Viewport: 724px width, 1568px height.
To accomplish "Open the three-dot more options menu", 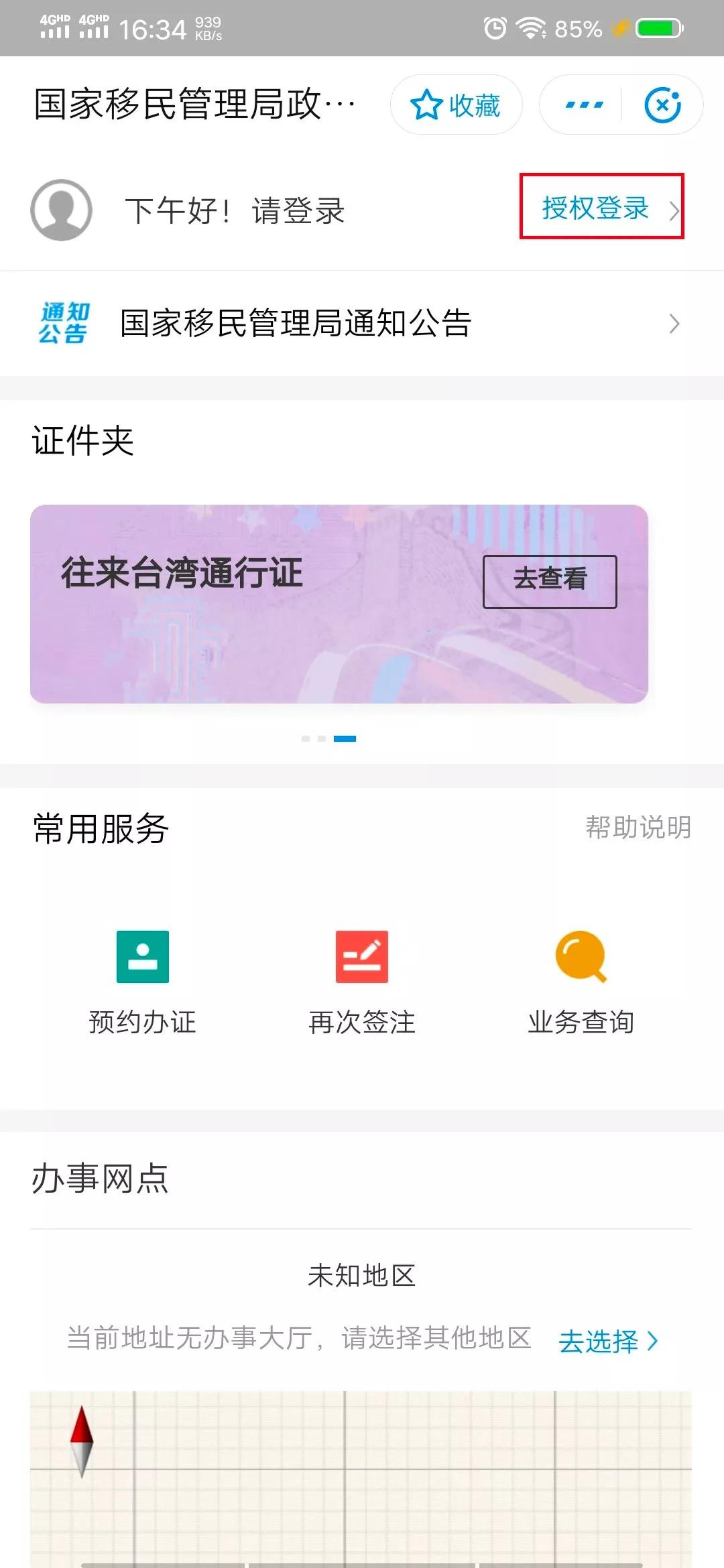I will [x=584, y=105].
